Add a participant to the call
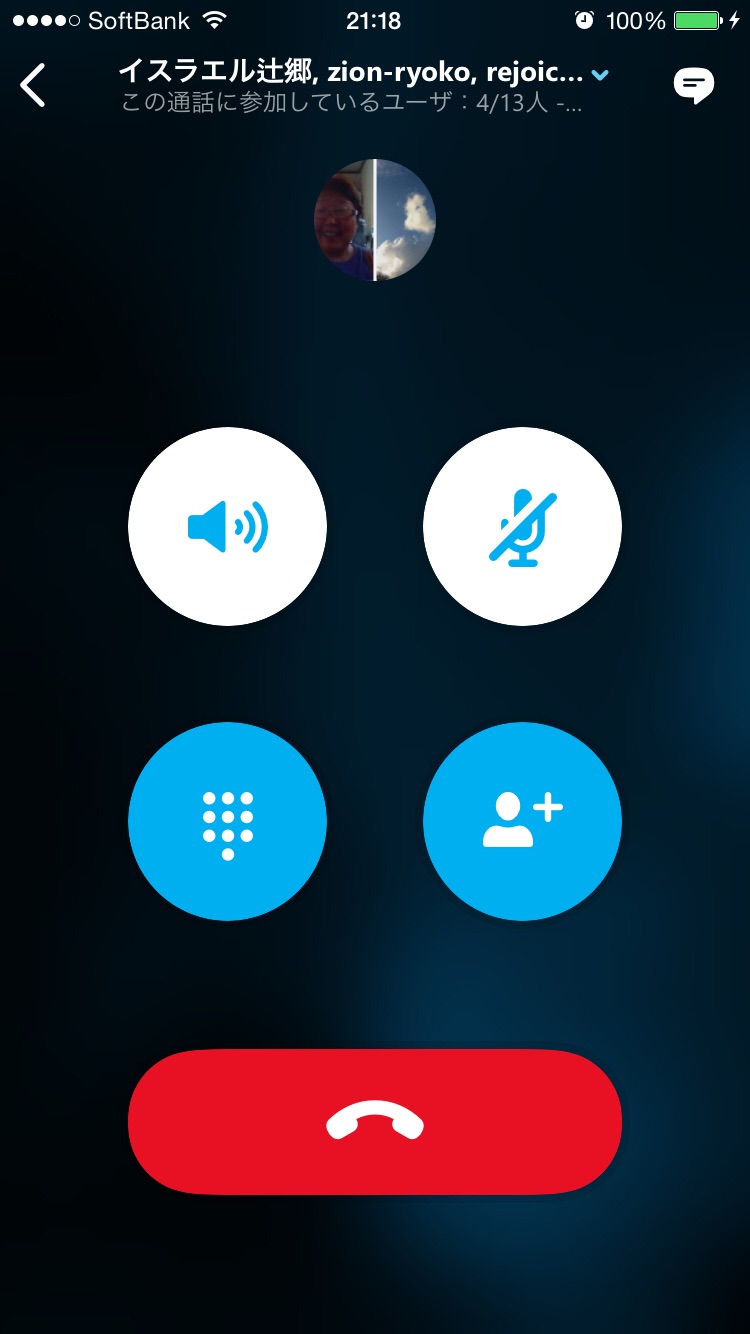The height and width of the screenshot is (1334, 750). 522,821
